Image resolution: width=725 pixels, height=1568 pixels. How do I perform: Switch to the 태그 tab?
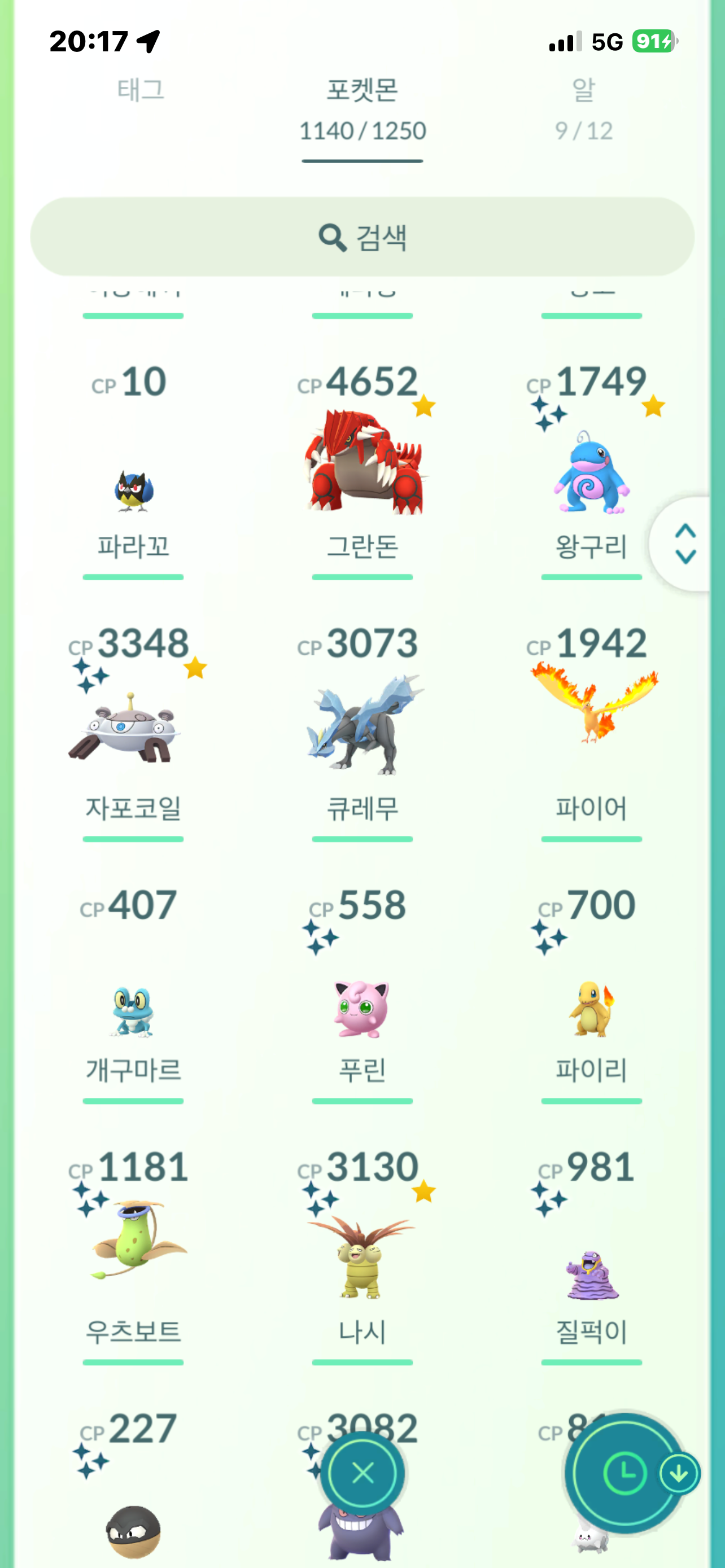click(x=141, y=91)
